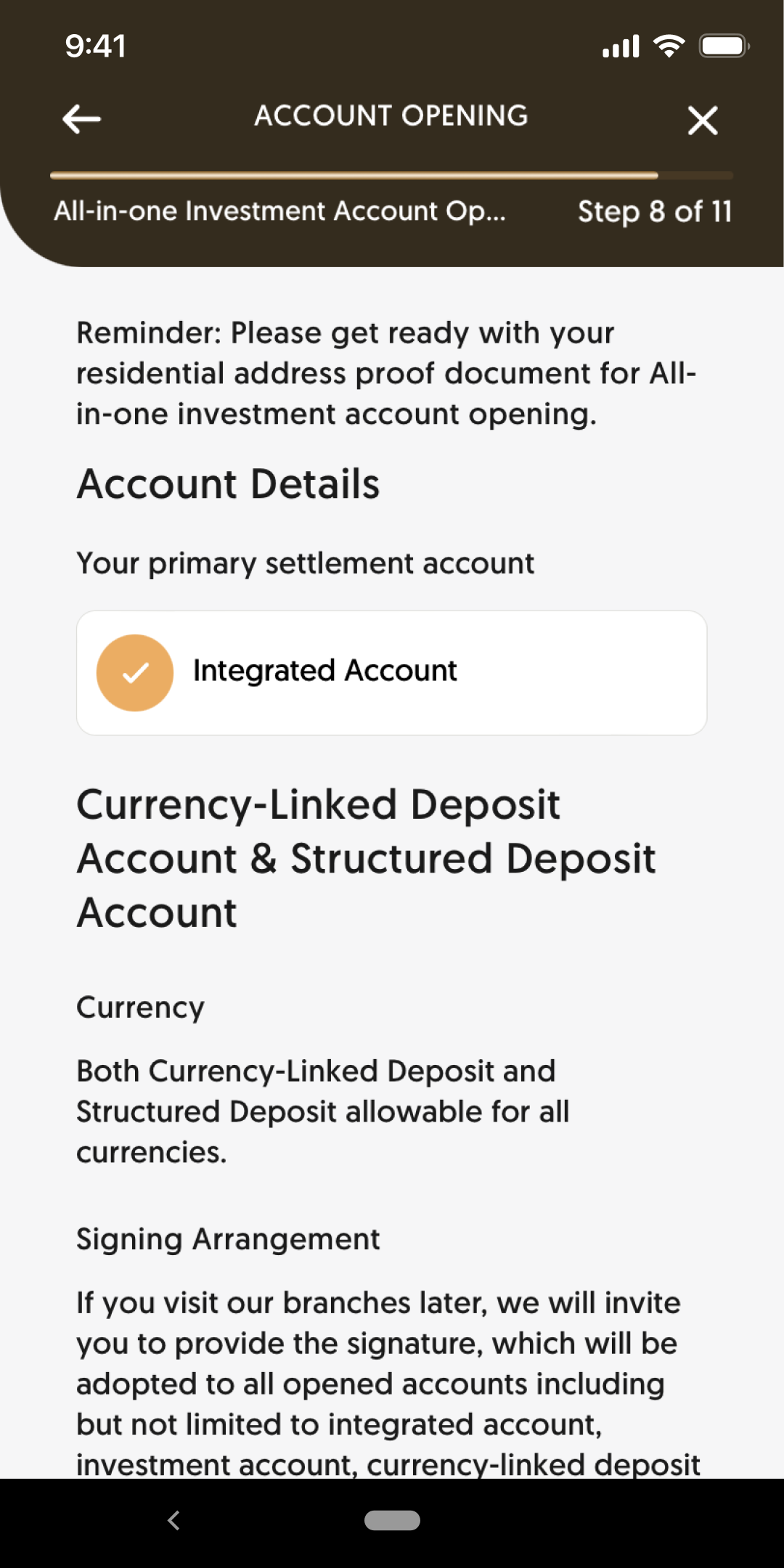
Task: Tap the back arrow in the header
Action: tap(80, 118)
